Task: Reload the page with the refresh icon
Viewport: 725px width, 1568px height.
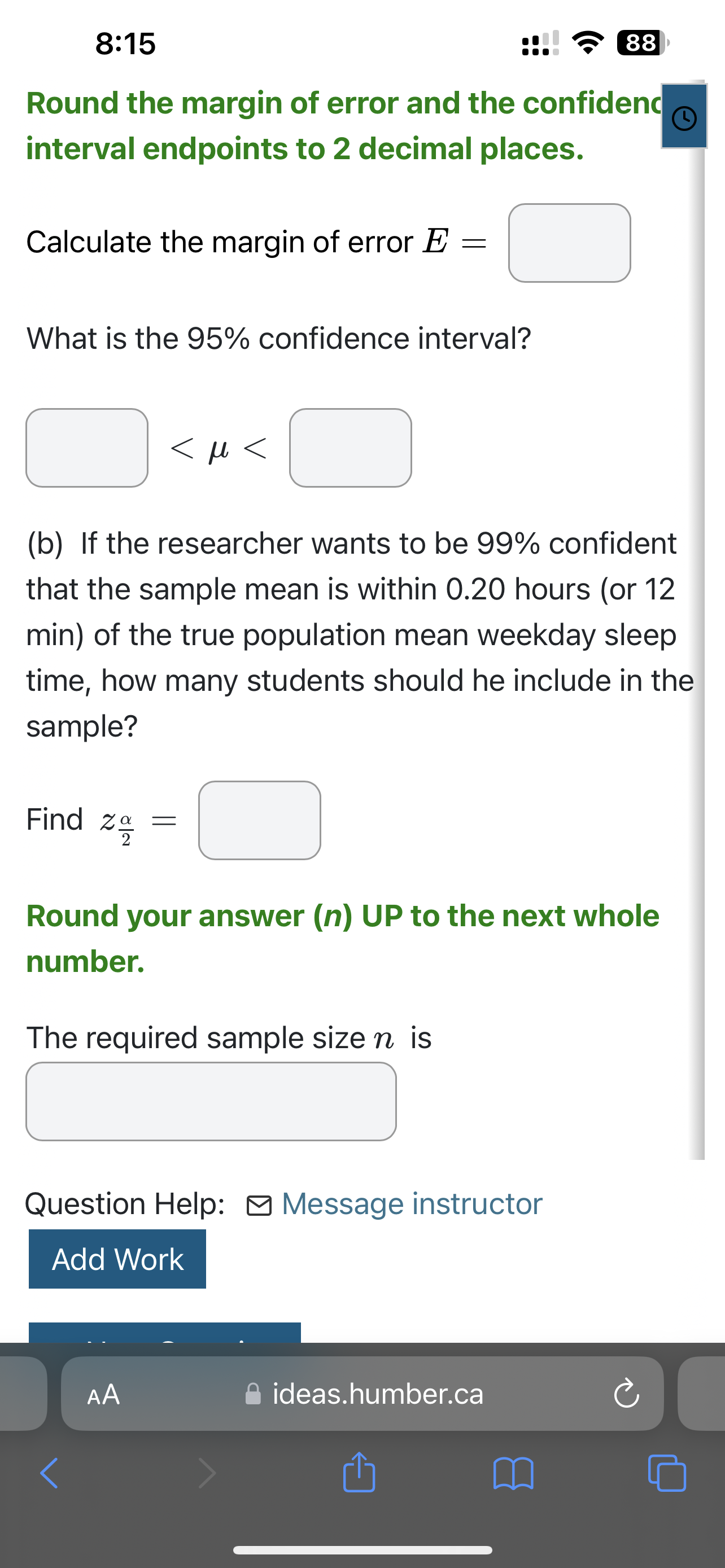Action: (626, 1395)
